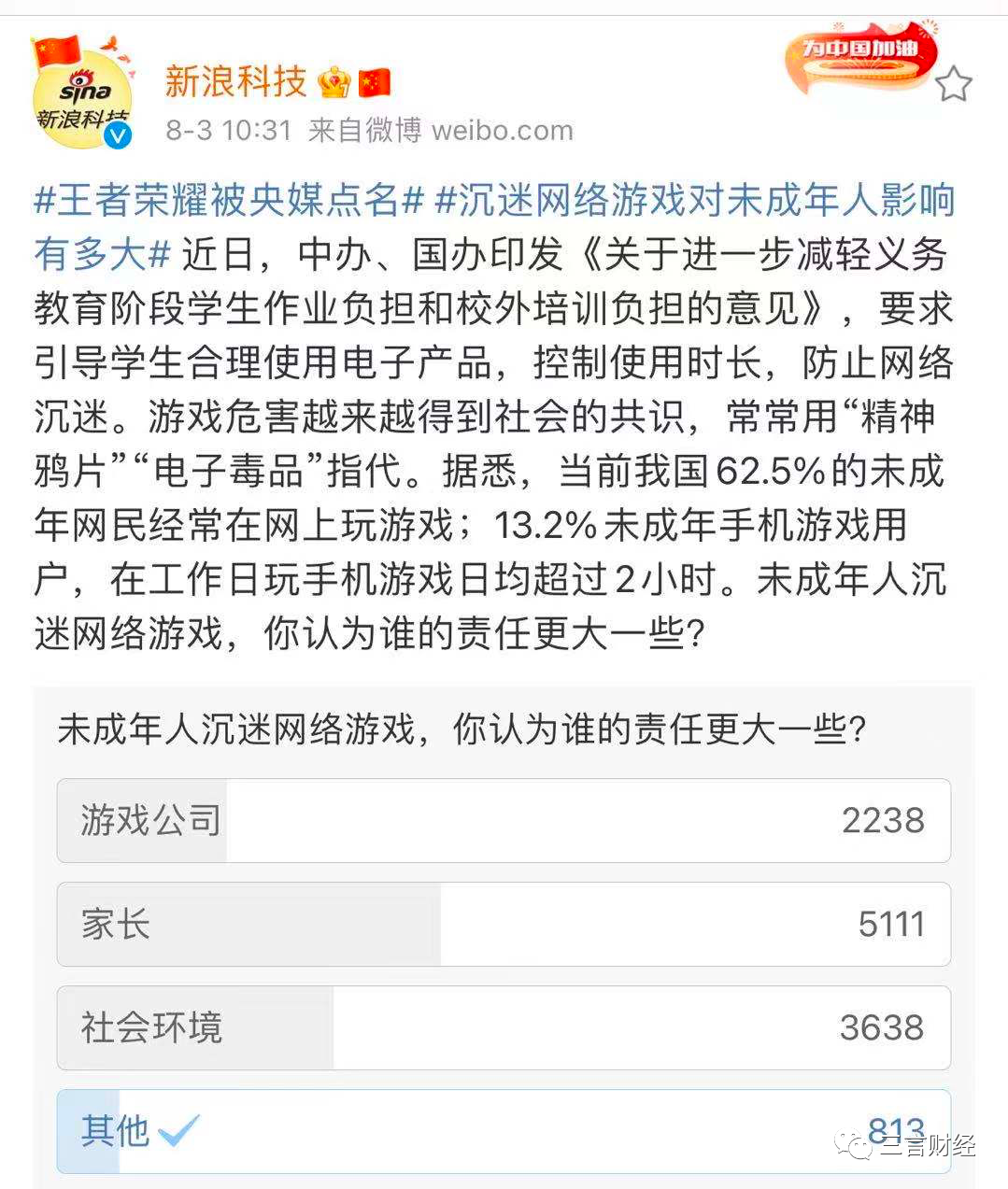Tap the 新浪科技 account name
This screenshot has width=1008, height=1189.
click(235, 82)
